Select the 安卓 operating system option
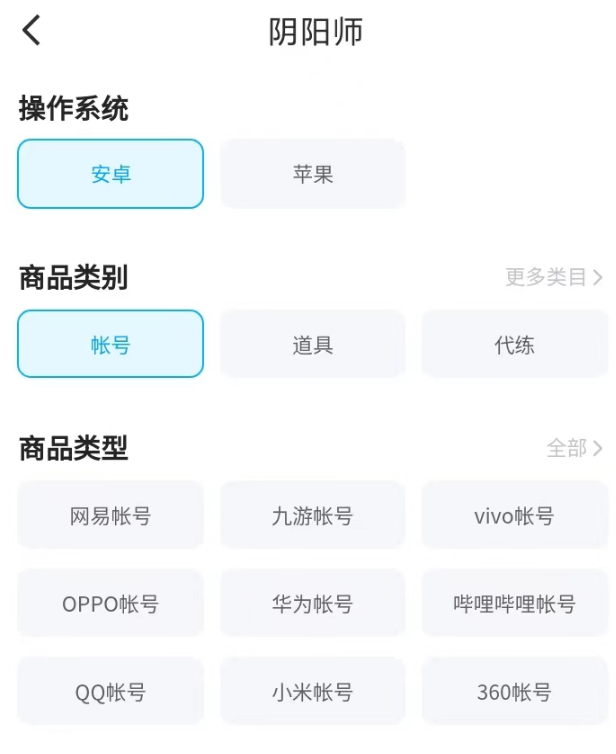This screenshot has width=616, height=754. [x=111, y=174]
